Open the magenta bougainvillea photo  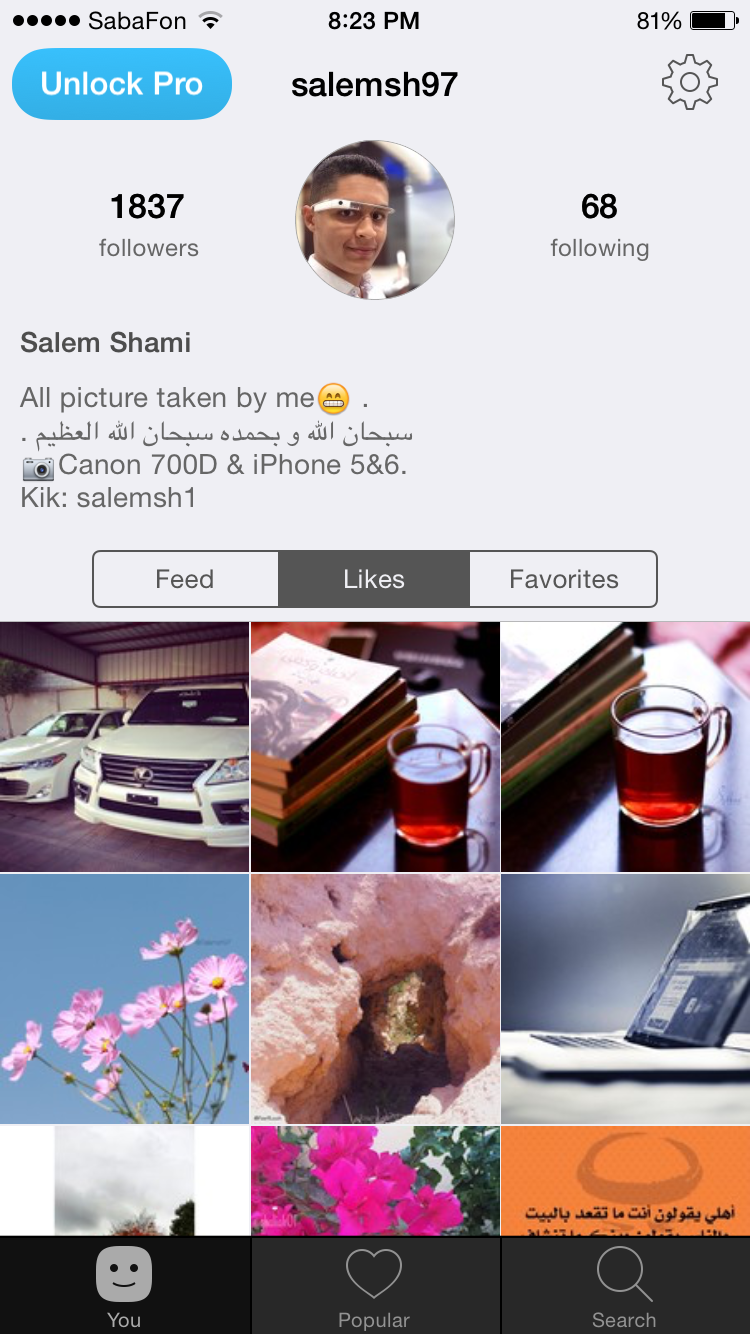[375, 1181]
